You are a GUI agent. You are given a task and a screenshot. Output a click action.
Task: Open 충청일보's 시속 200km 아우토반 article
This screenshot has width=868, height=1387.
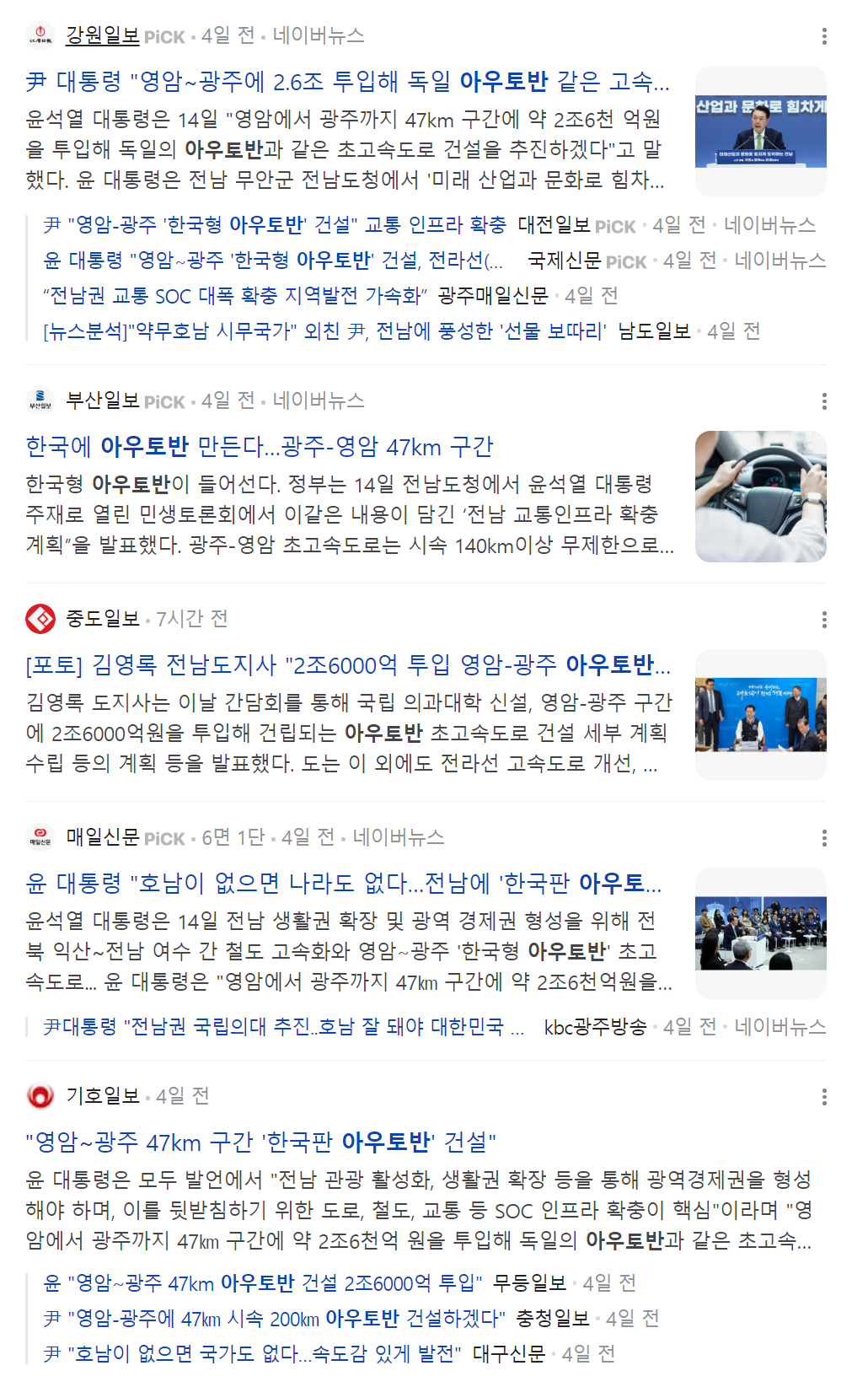(x=274, y=1319)
